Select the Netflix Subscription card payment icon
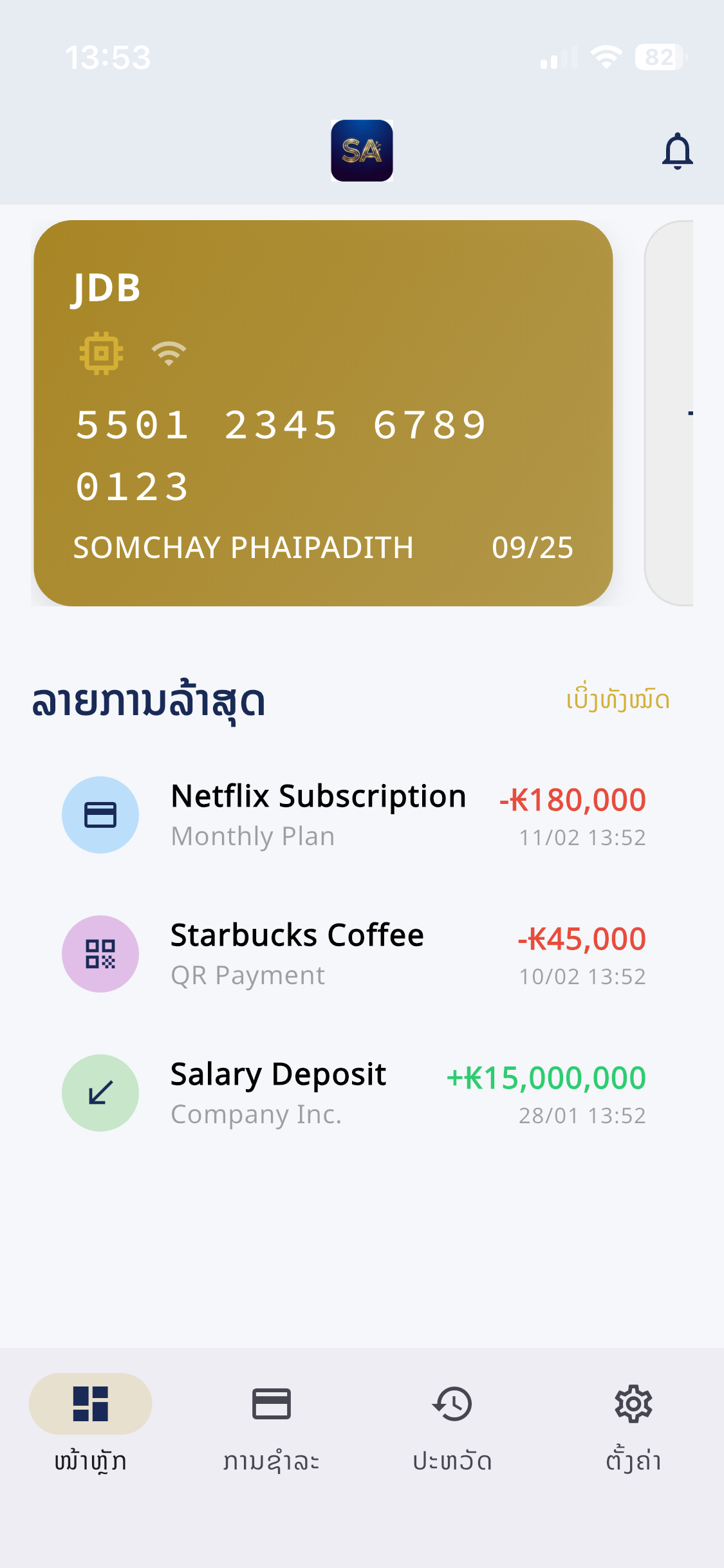The image size is (724, 1568). (100, 814)
